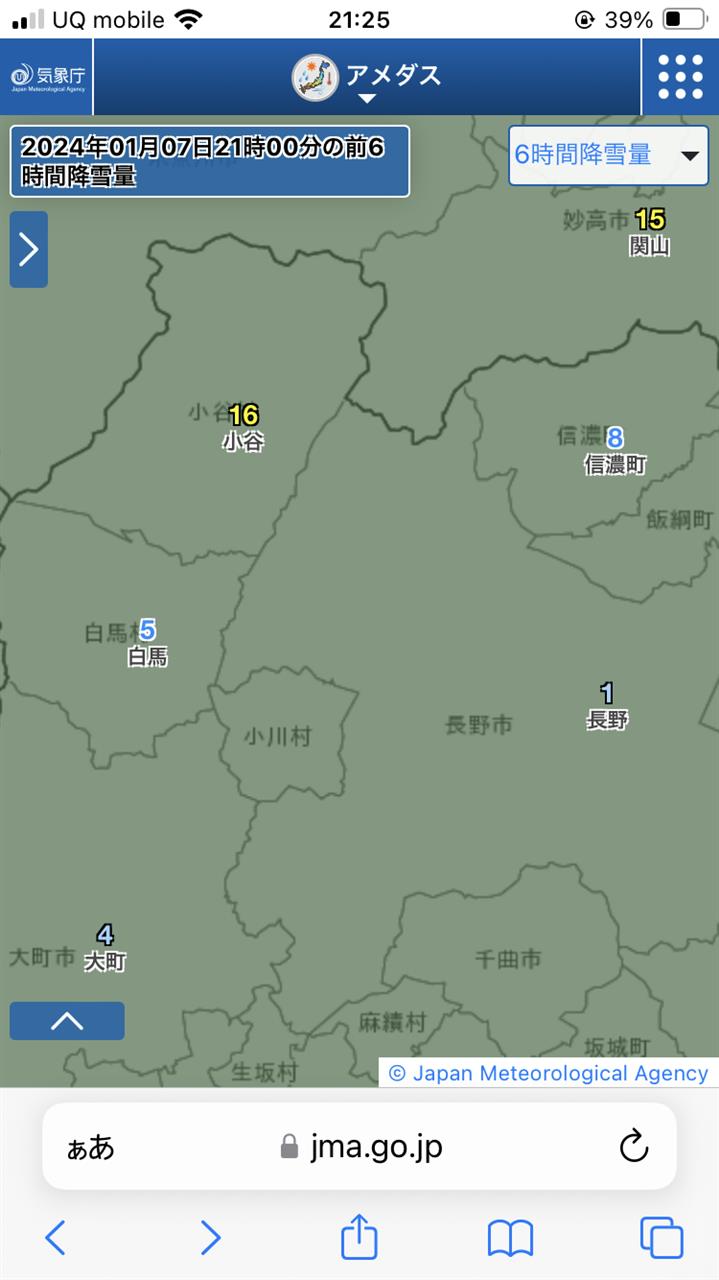
Task: Open Safari reader options ぁあ
Action: [x=91, y=1147]
